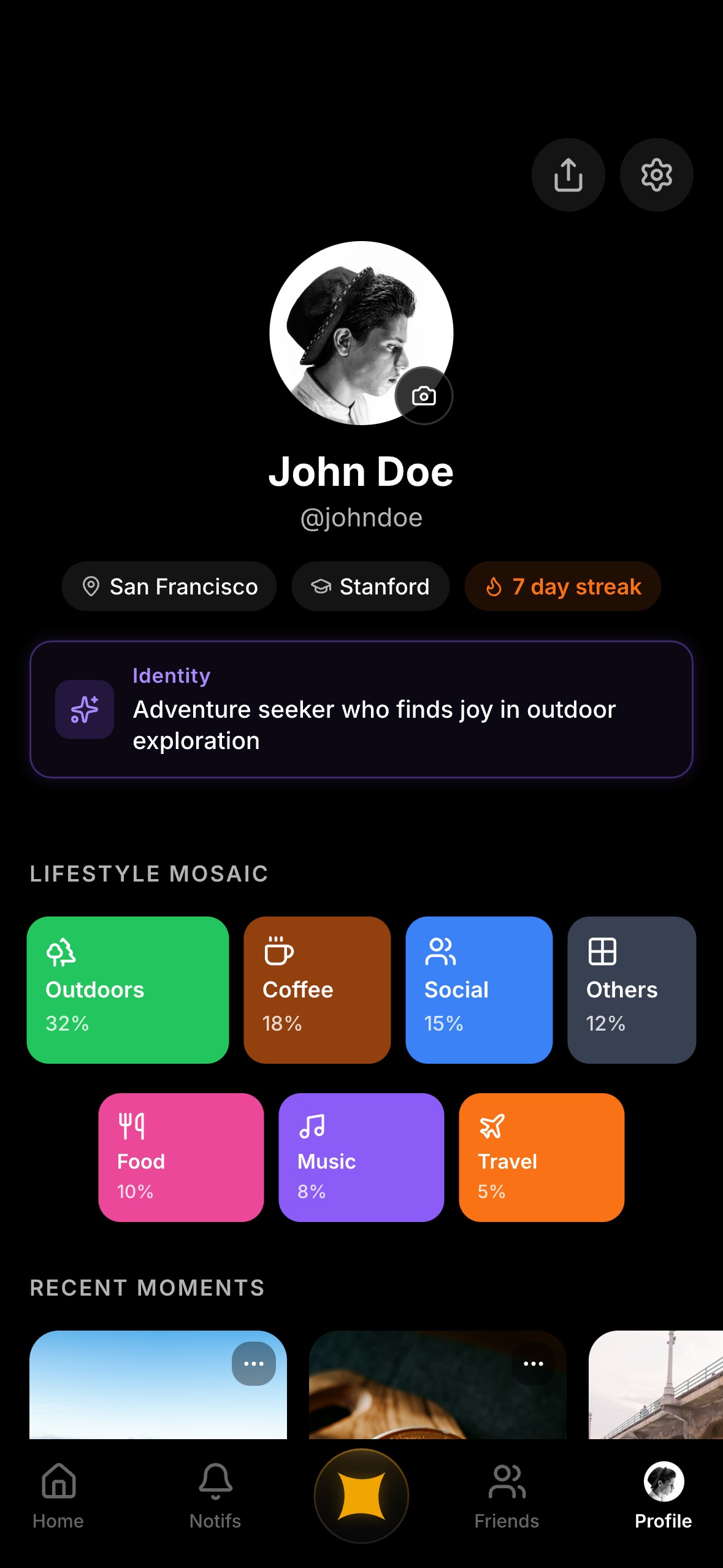This screenshot has width=723, height=1568.
Task: Change profile photo with camera icon
Action: (x=424, y=396)
